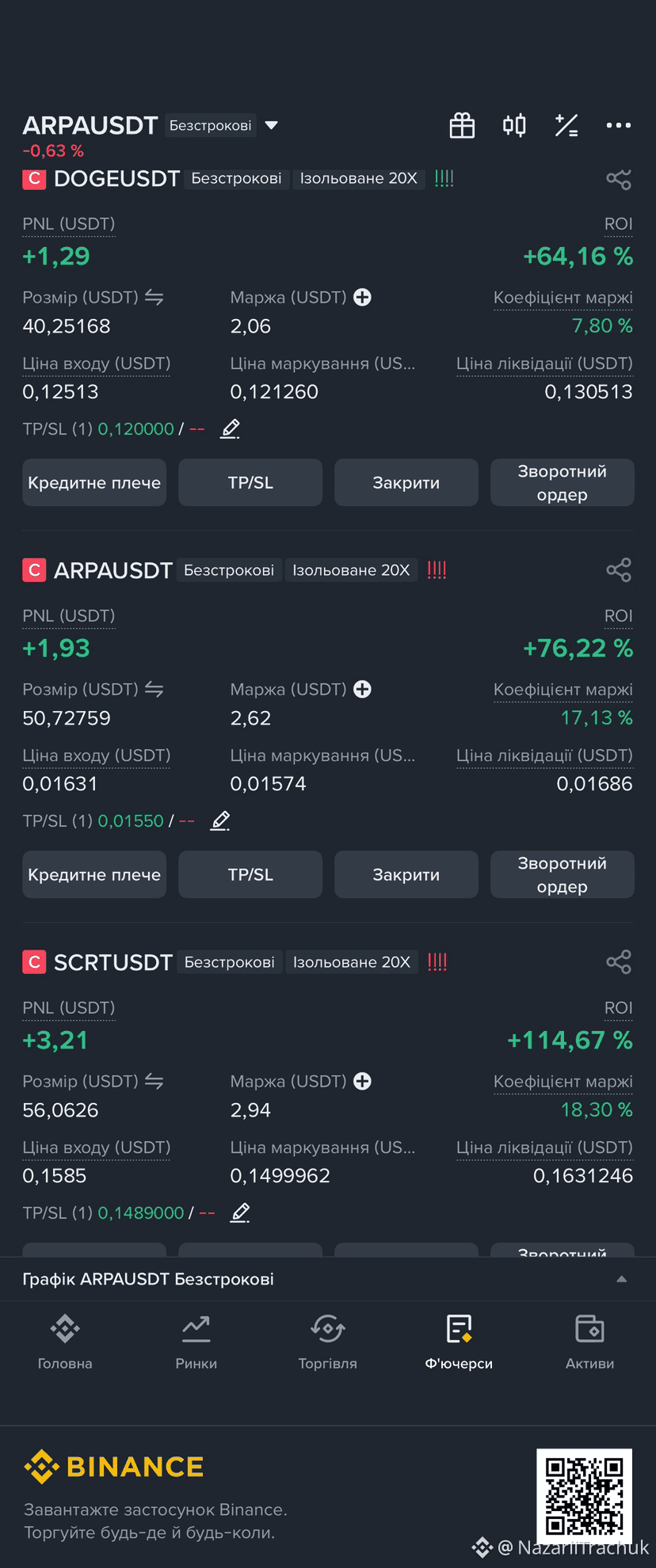
Task: Edit ARPAUSDT TP/SL with the pencil icon
Action: (219, 820)
